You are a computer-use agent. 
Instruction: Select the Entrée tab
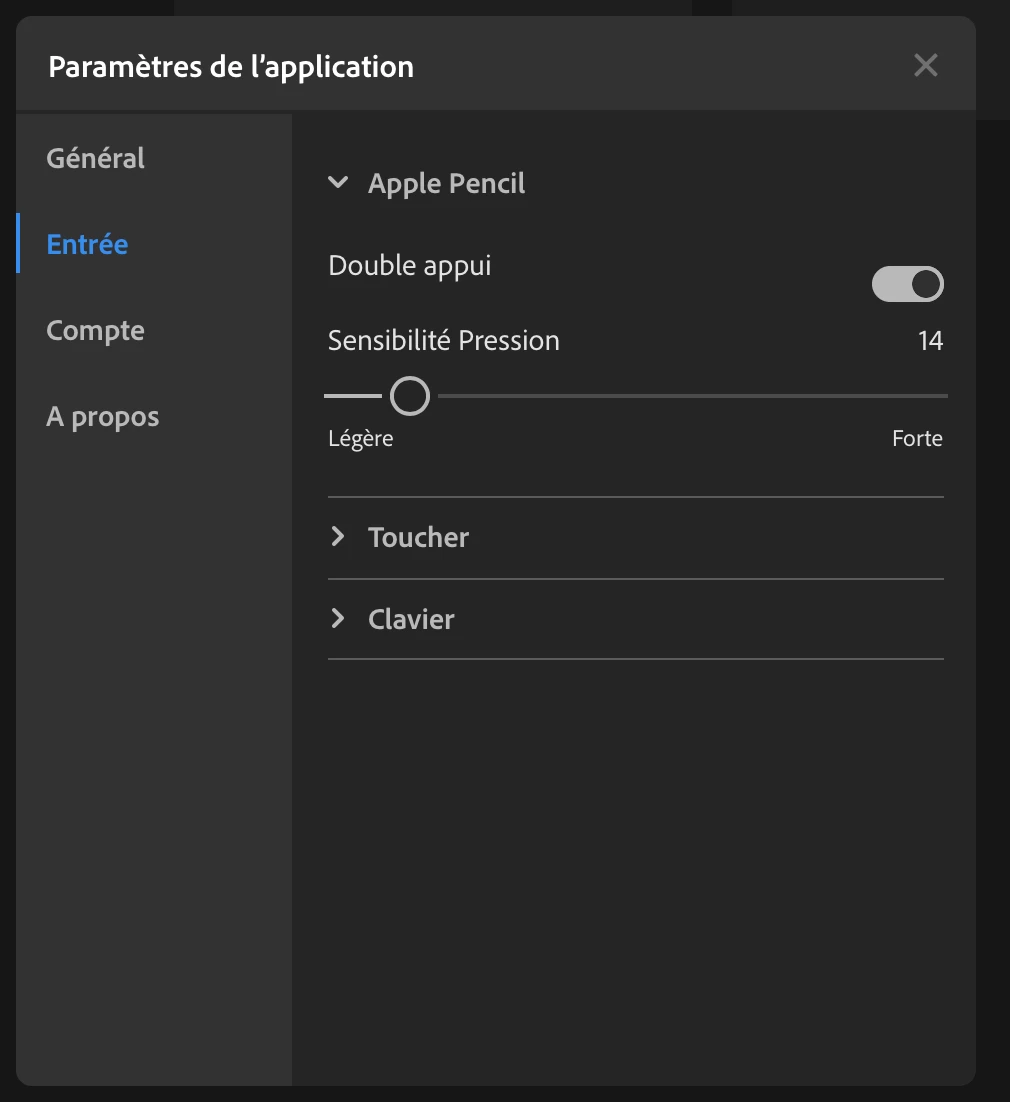[x=88, y=244]
